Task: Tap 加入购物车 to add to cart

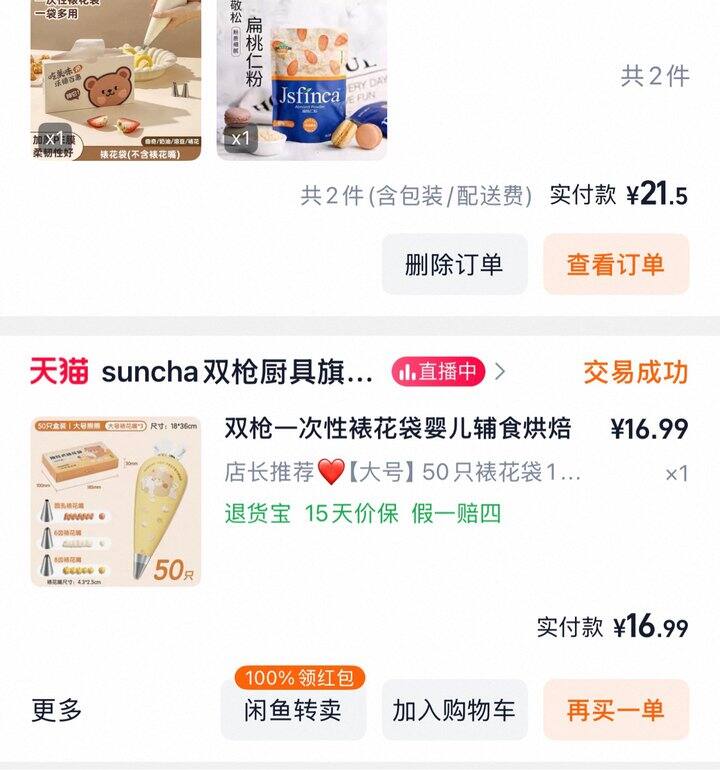Action: pos(454,710)
